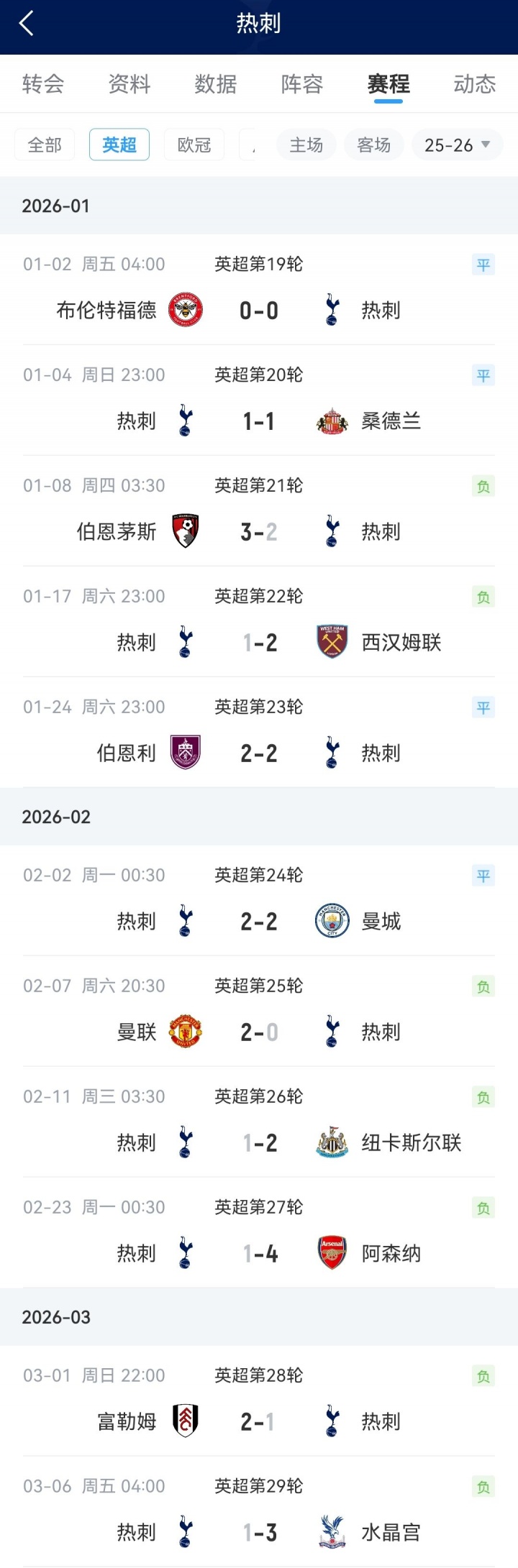Screen dimensions: 518x1568
Task: Open the 热刺 vs 桑德兰 match
Action: pos(259,421)
